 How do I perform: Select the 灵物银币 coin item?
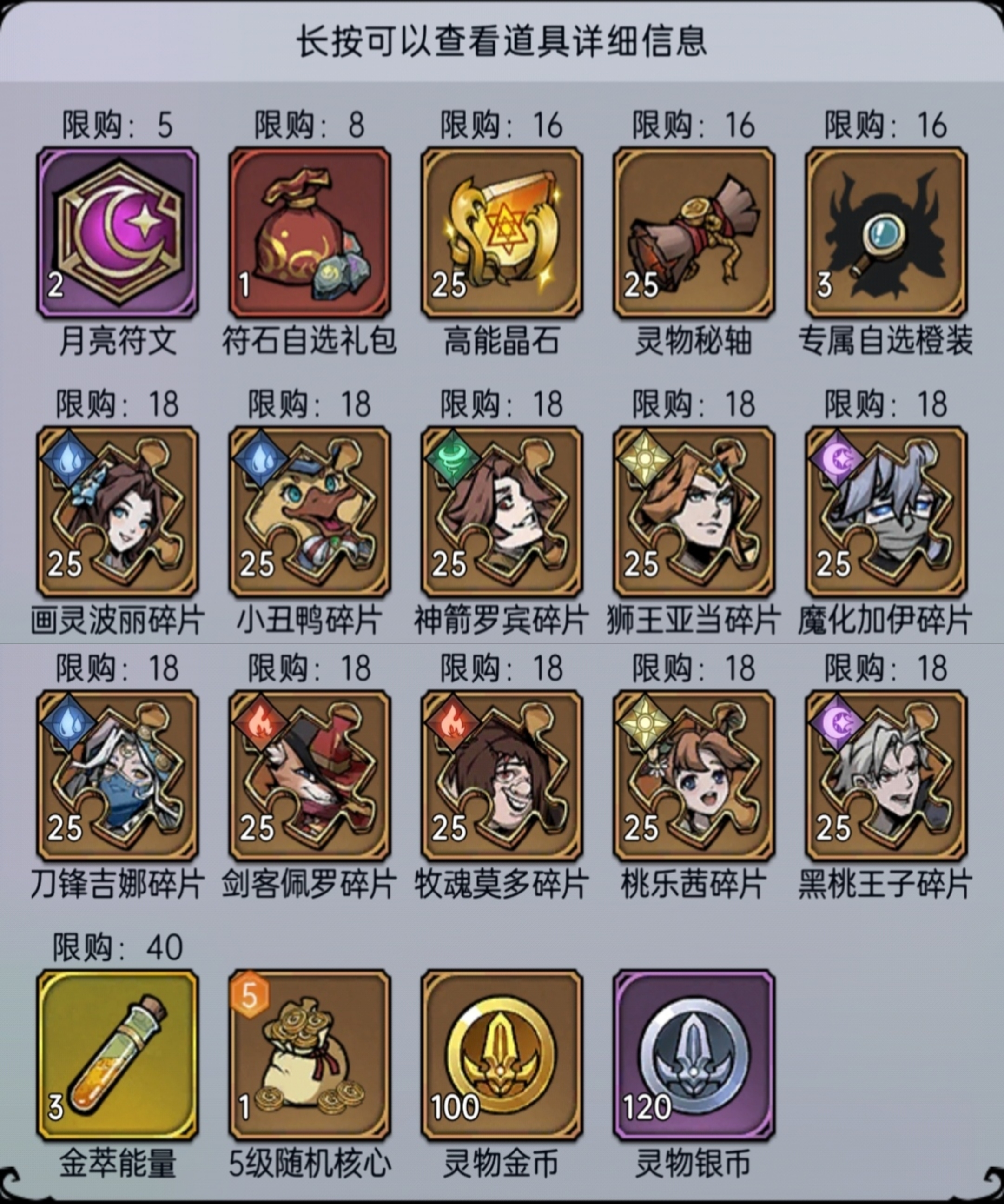tap(694, 1055)
